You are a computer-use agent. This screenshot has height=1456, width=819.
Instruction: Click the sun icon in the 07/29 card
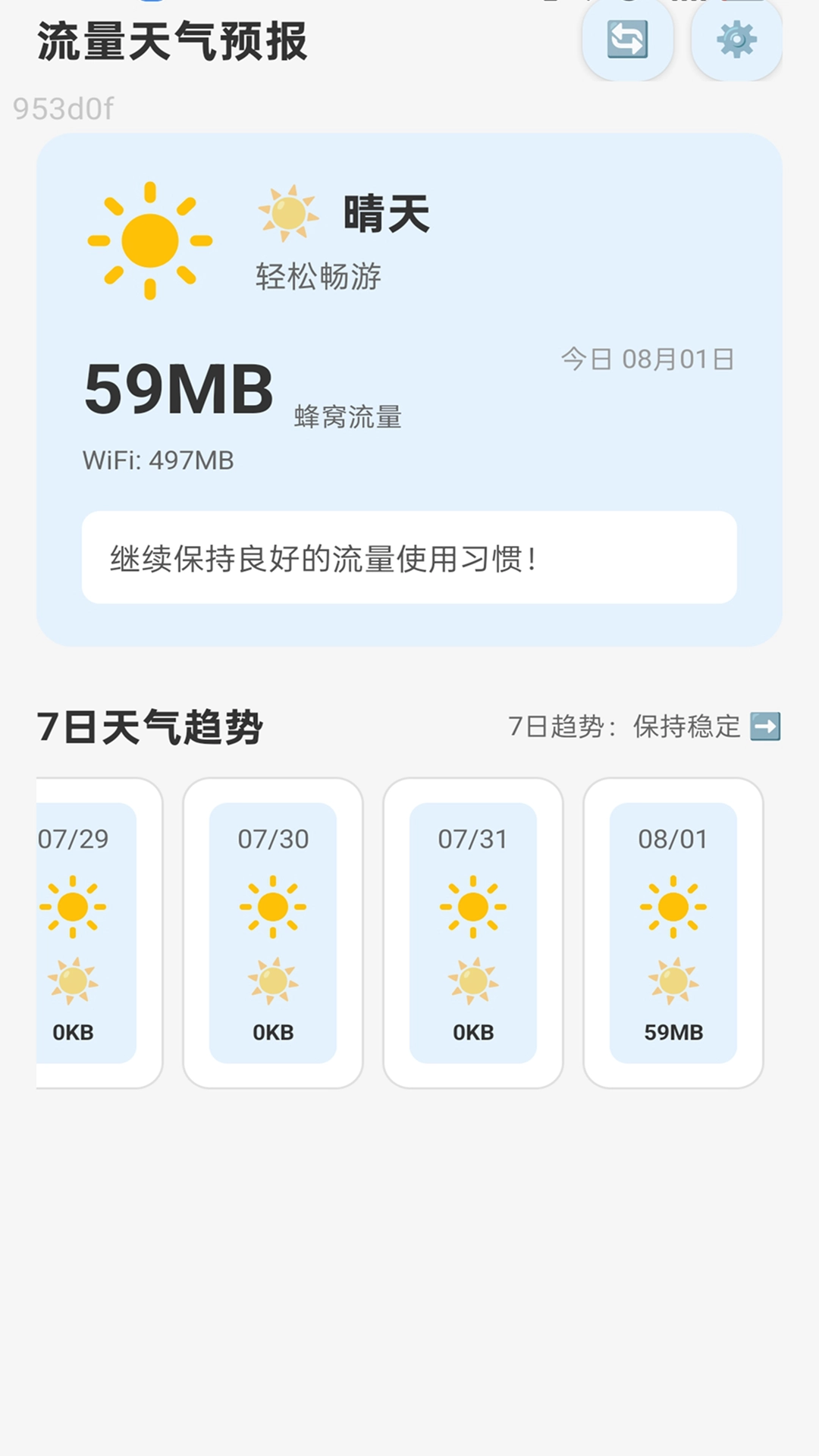pyautogui.click(x=73, y=907)
